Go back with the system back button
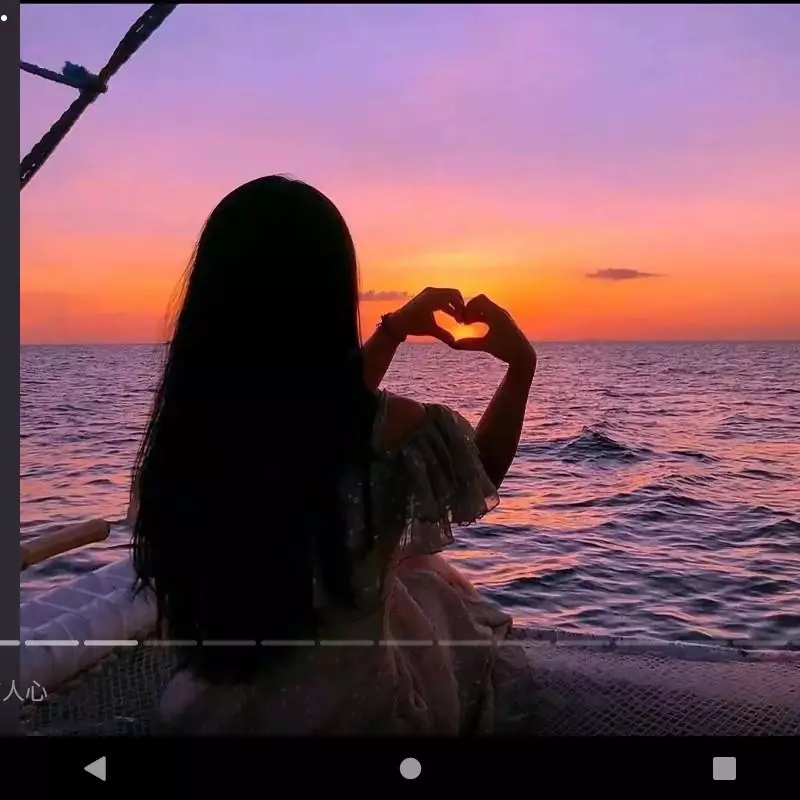Image resolution: width=800 pixels, height=800 pixels. pos(95,768)
